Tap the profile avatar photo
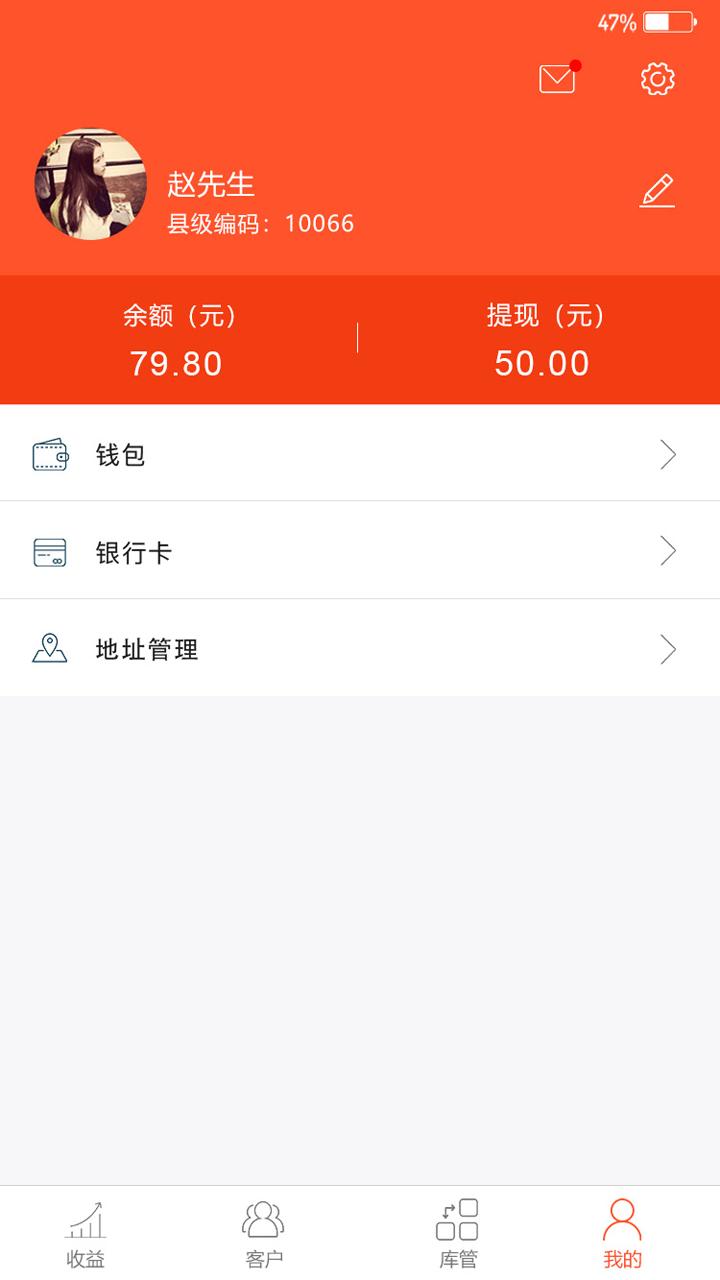 click(x=91, y=184)
